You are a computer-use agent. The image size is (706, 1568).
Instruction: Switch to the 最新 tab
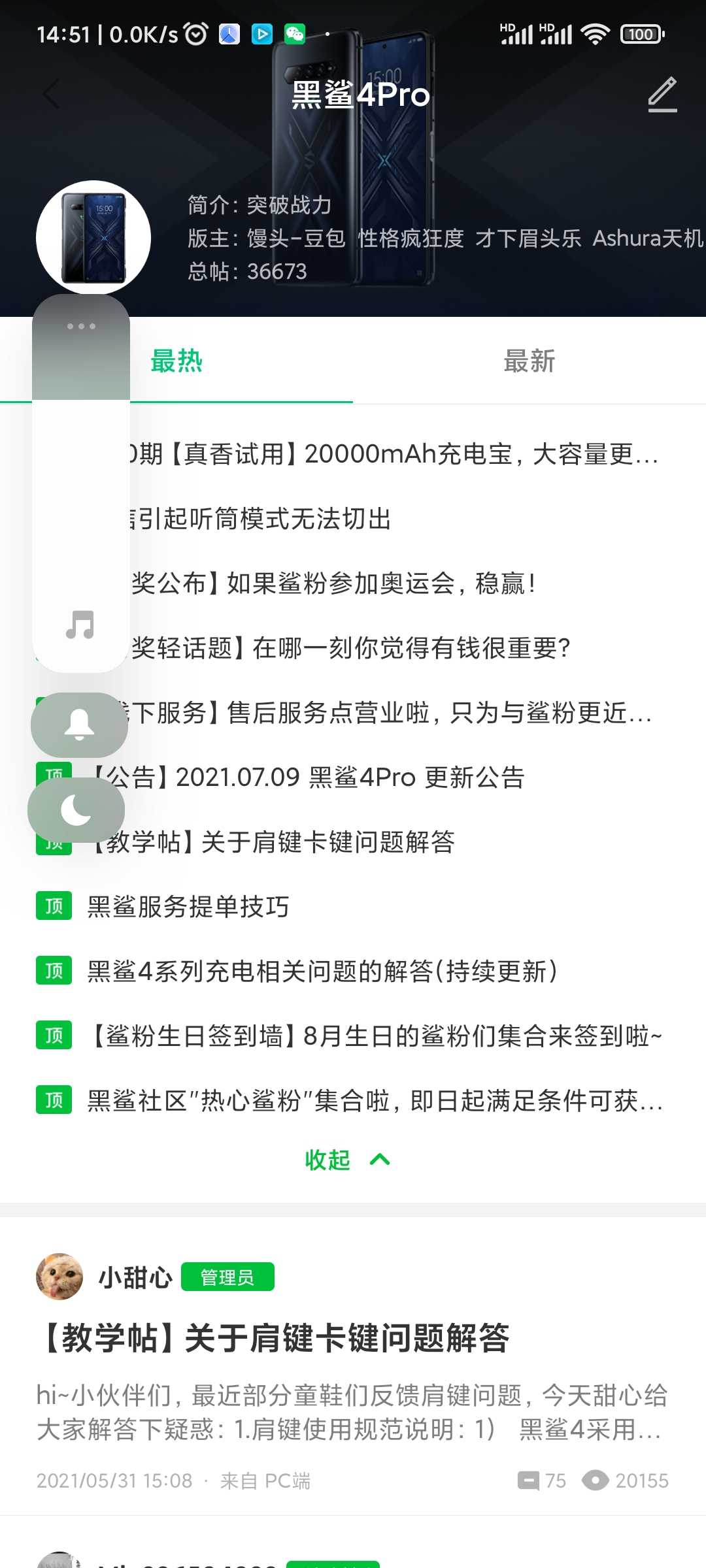point(529,361)
